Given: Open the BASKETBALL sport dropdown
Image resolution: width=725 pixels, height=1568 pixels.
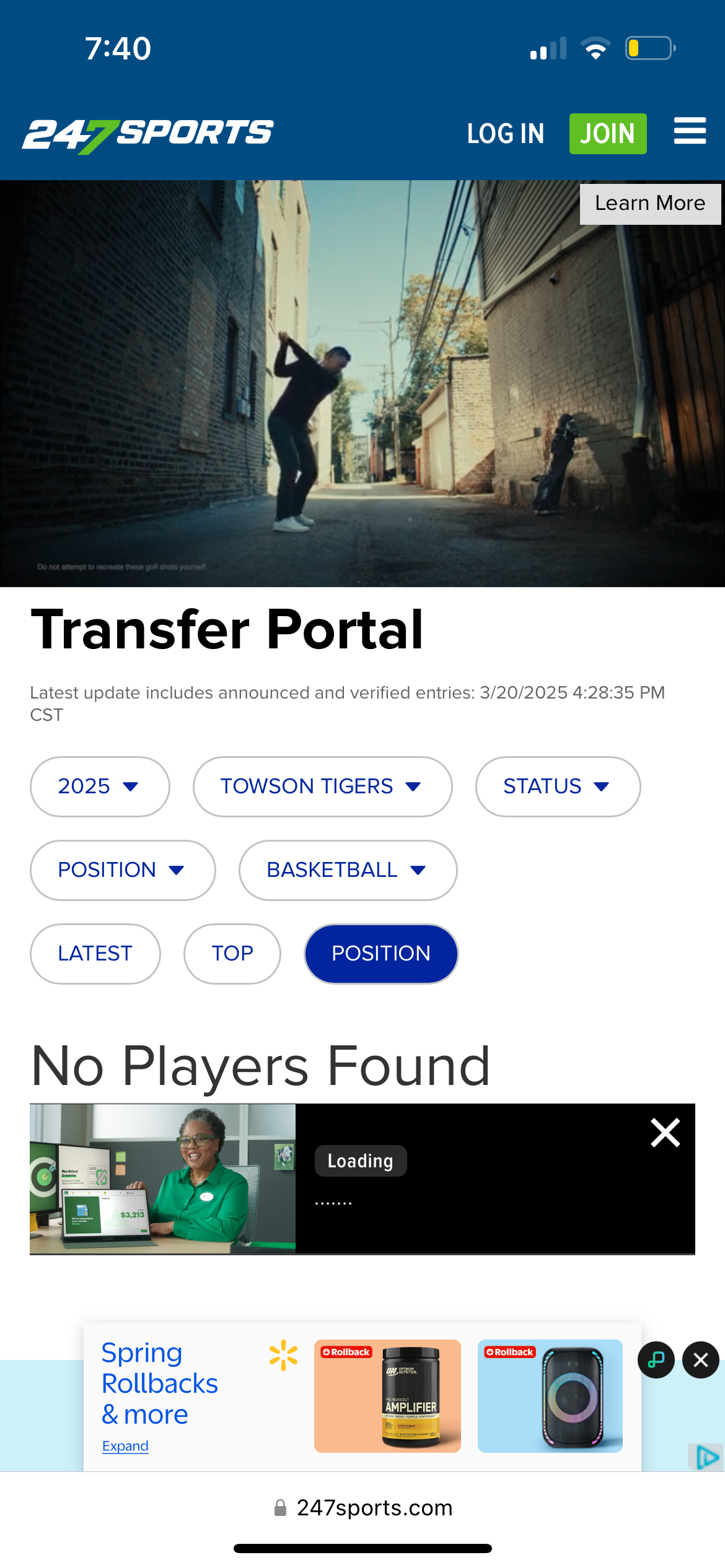Looking at the screenshot, I should [348, 870].
